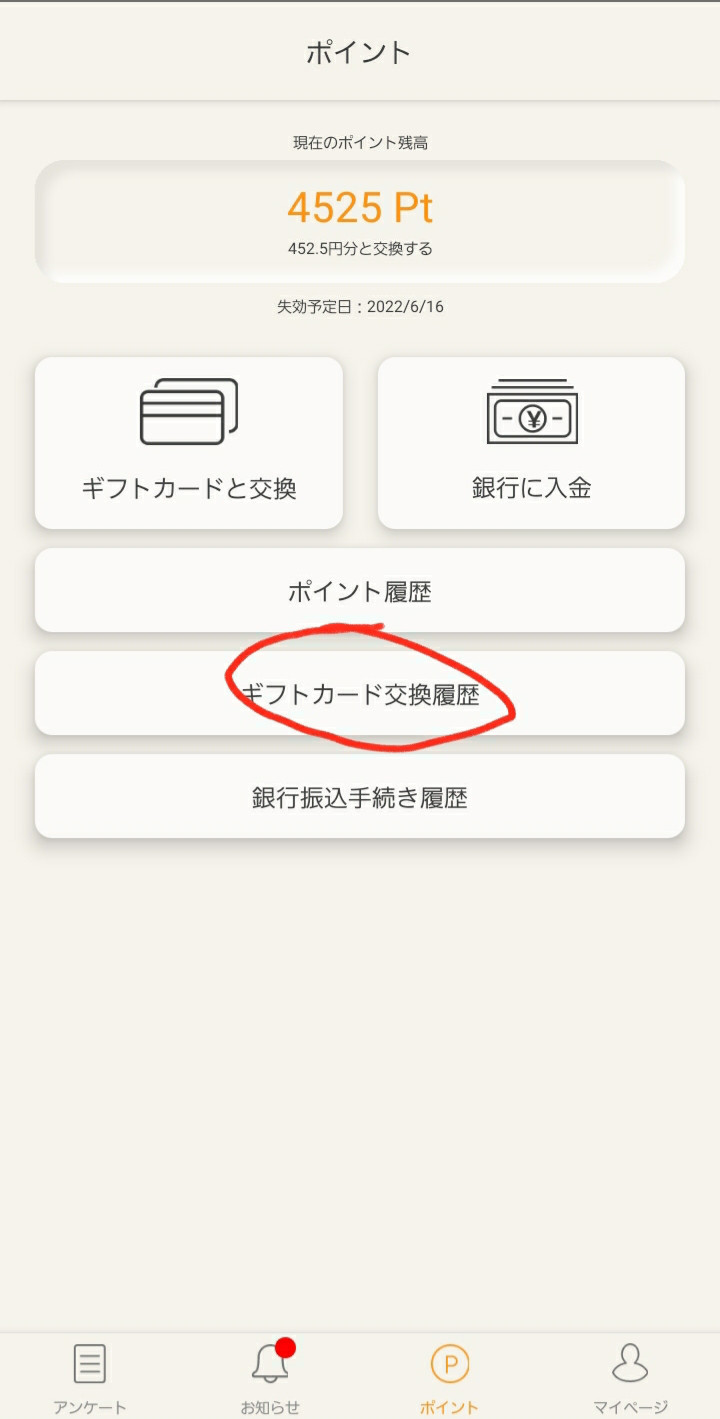Go to the マイページ tab
Image resolution: width=720 pixels, height=1419 pixels.
click(x=630, y=1377)
